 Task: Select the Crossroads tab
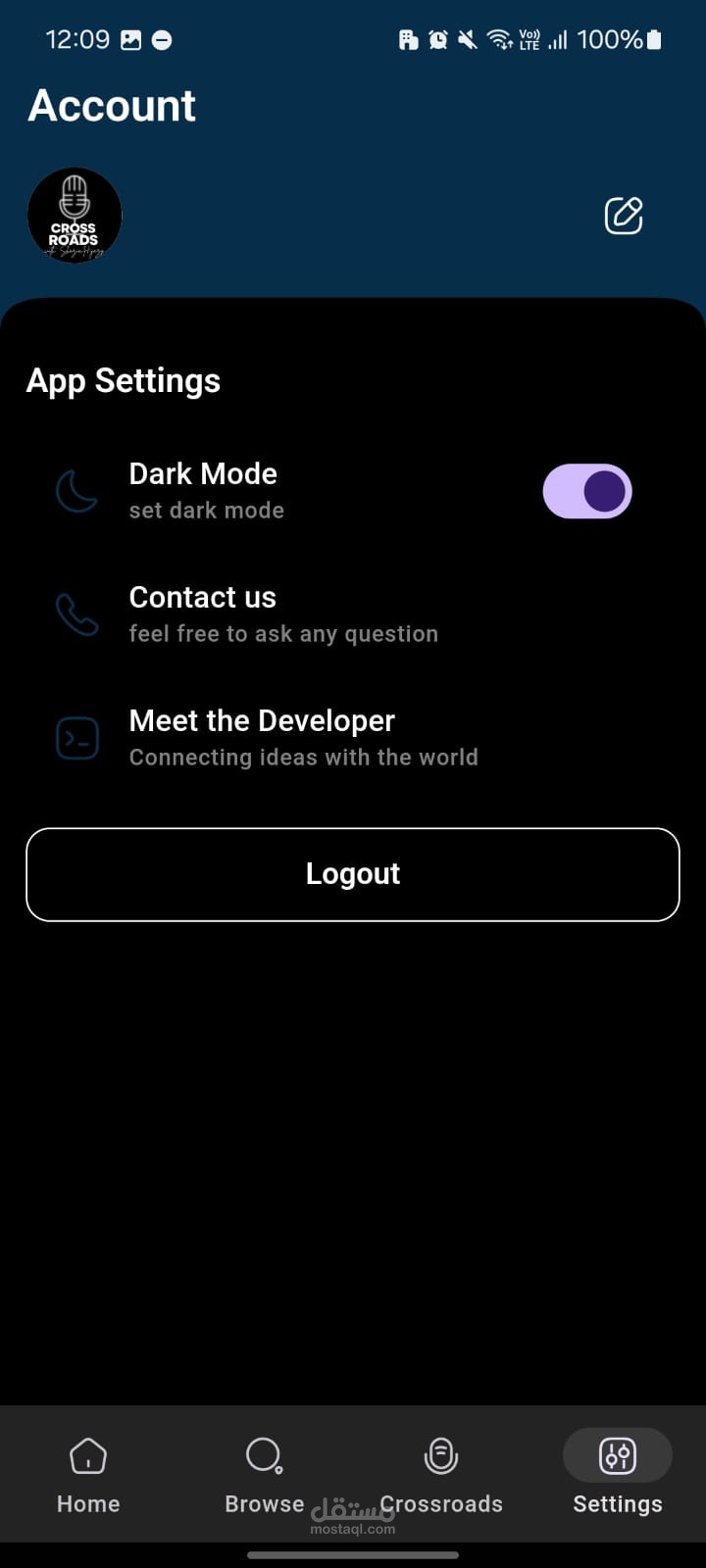[x=441, y=1475]
